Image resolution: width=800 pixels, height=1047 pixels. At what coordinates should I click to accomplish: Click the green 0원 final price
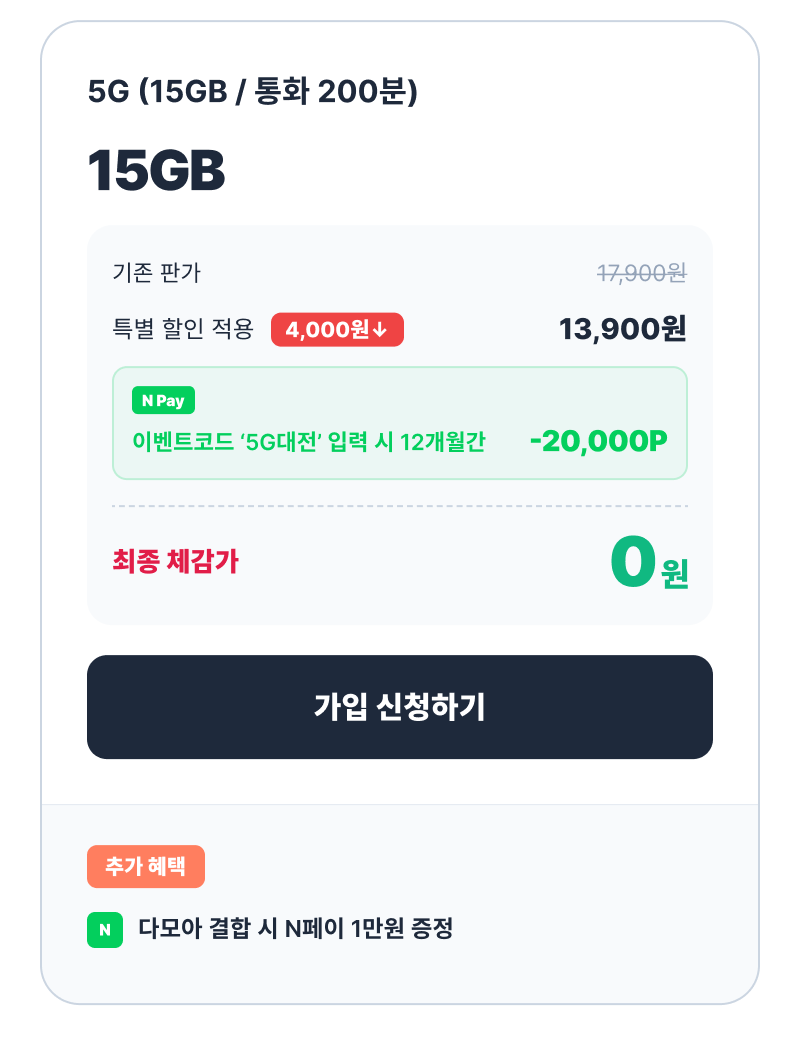[x=648, y=560]
